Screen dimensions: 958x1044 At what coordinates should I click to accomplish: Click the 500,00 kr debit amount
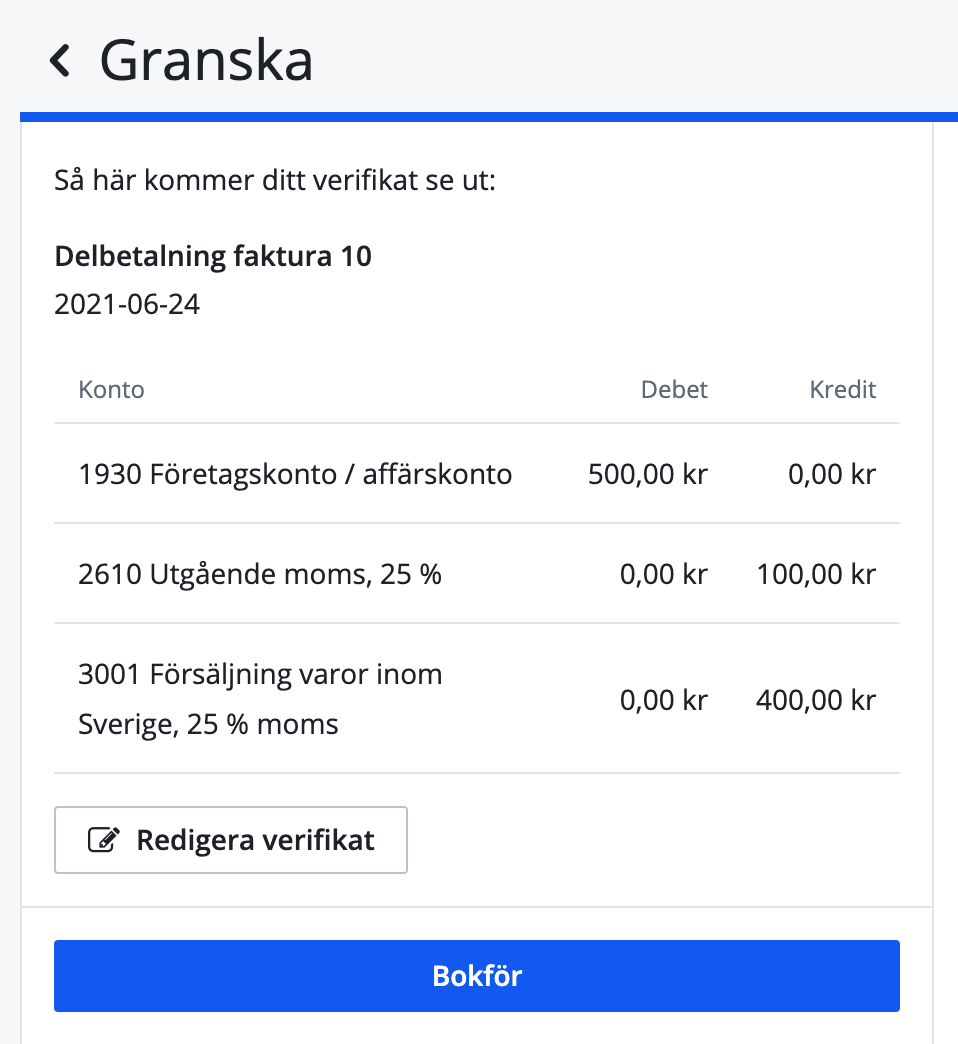647,474
